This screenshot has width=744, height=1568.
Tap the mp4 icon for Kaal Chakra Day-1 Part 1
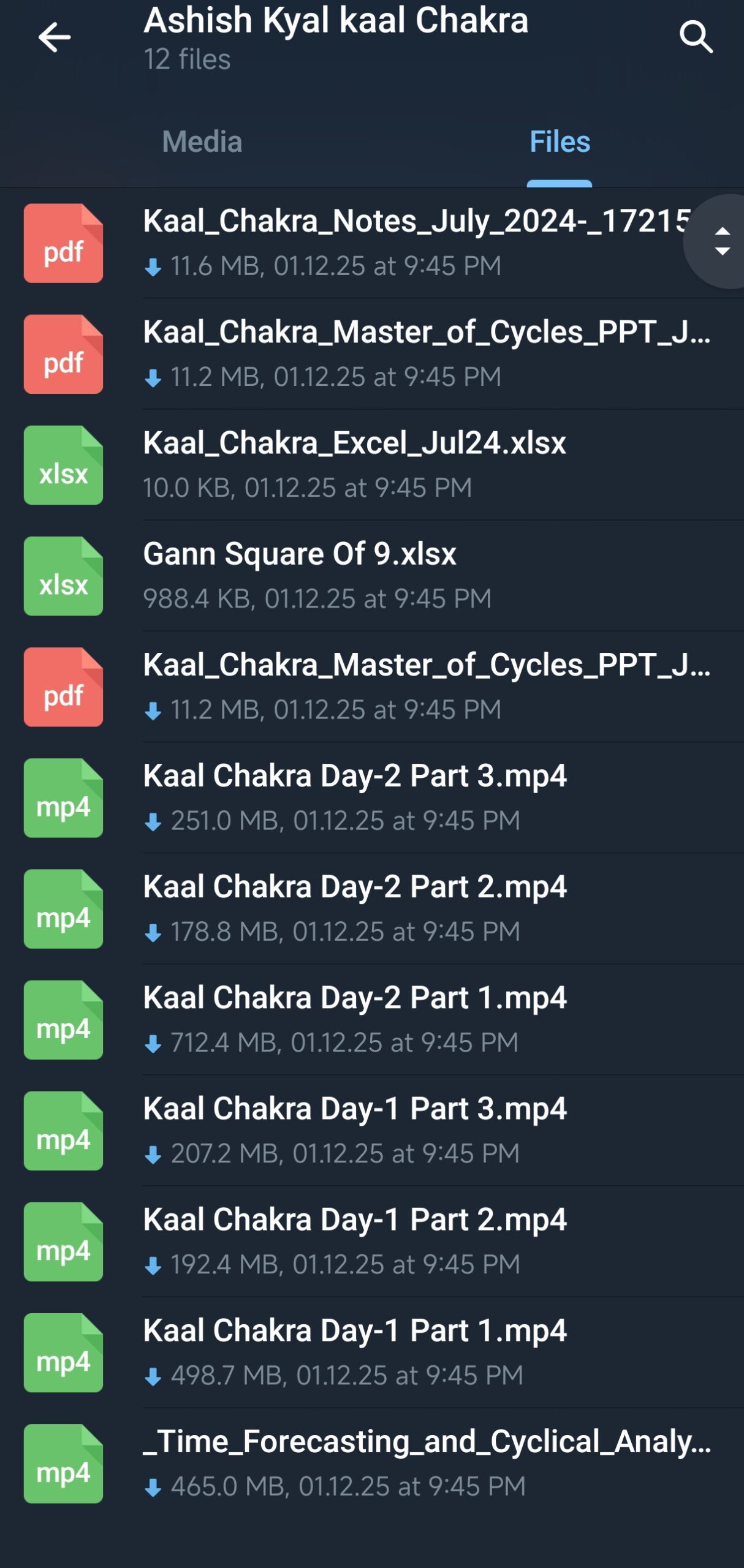coord(63,1357)
